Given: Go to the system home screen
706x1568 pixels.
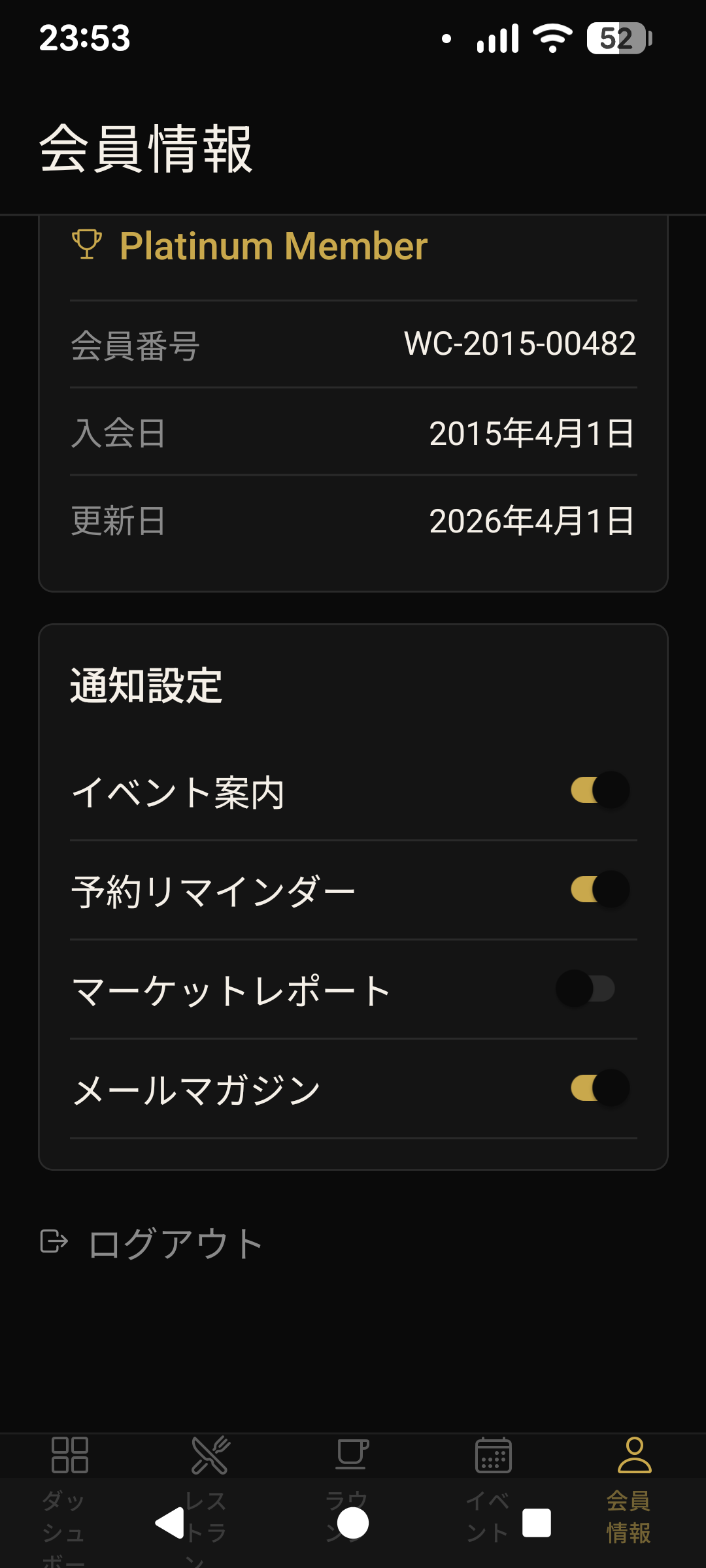Looking at the screenshot, I should [x=353, y=1524].
